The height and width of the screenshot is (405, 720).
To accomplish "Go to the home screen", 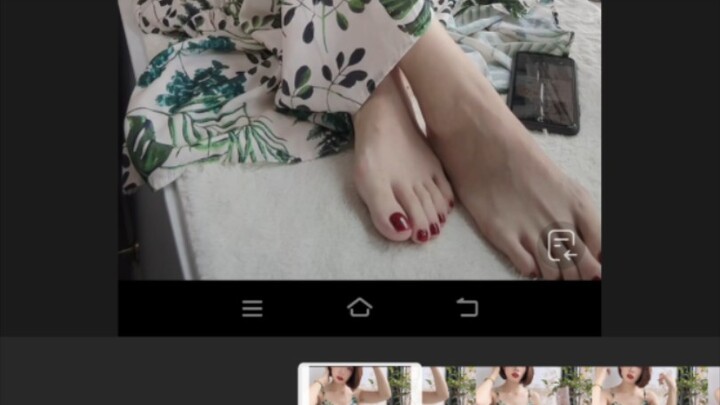I will click(x=360, y=308).
